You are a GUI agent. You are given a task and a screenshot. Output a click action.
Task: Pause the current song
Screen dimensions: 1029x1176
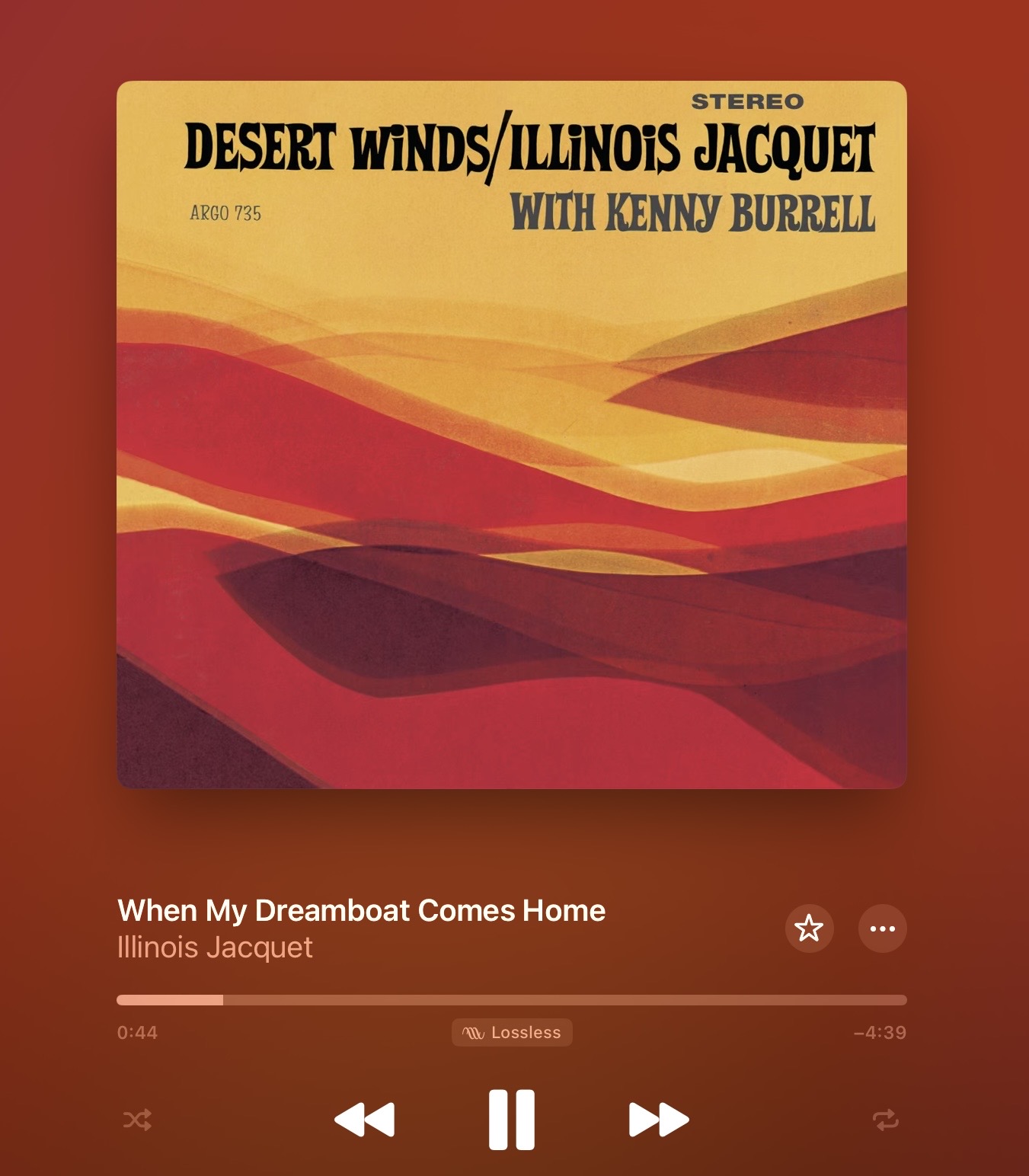click(511, 1120)
